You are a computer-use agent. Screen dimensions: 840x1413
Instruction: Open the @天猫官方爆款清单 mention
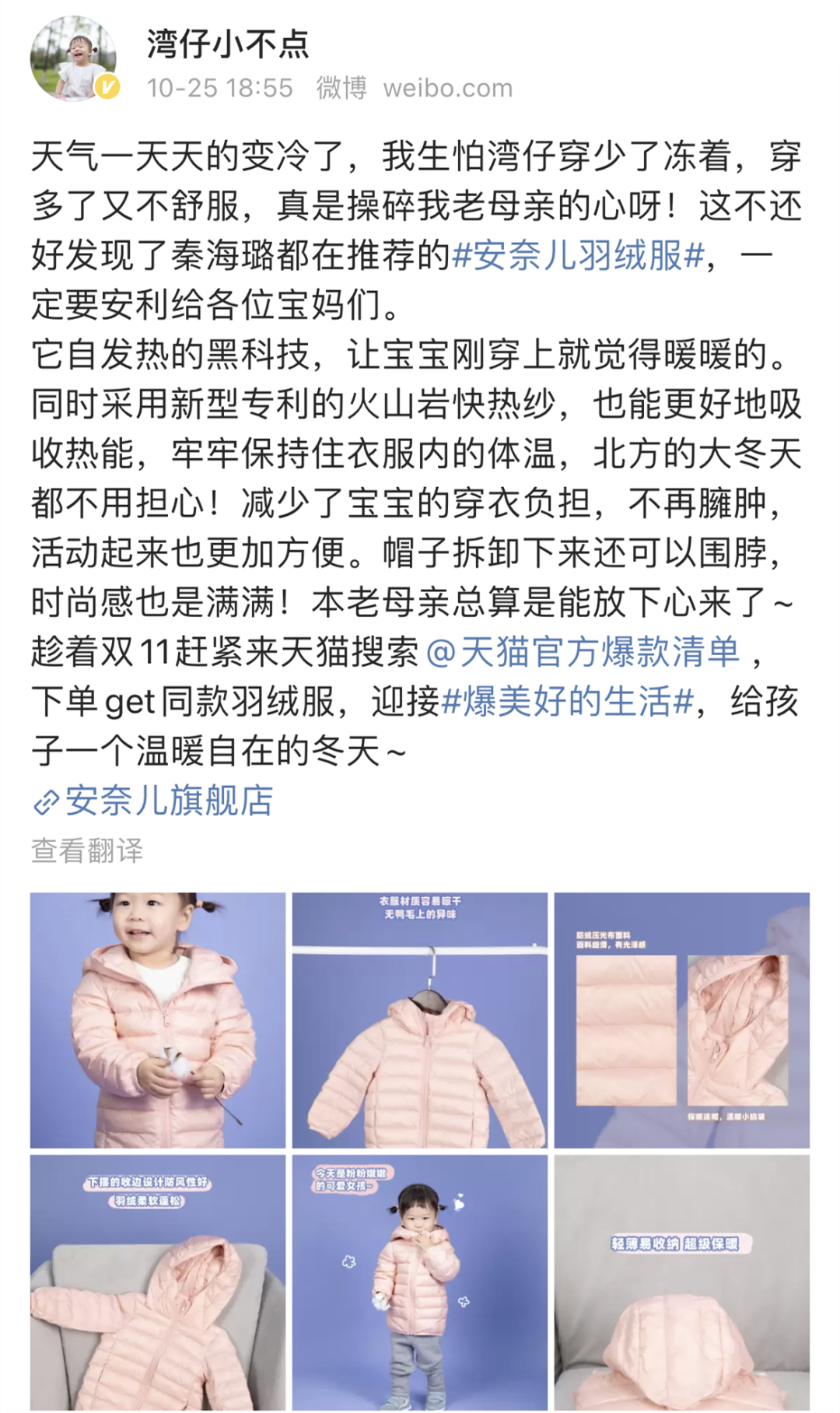[x=583, y=652]
